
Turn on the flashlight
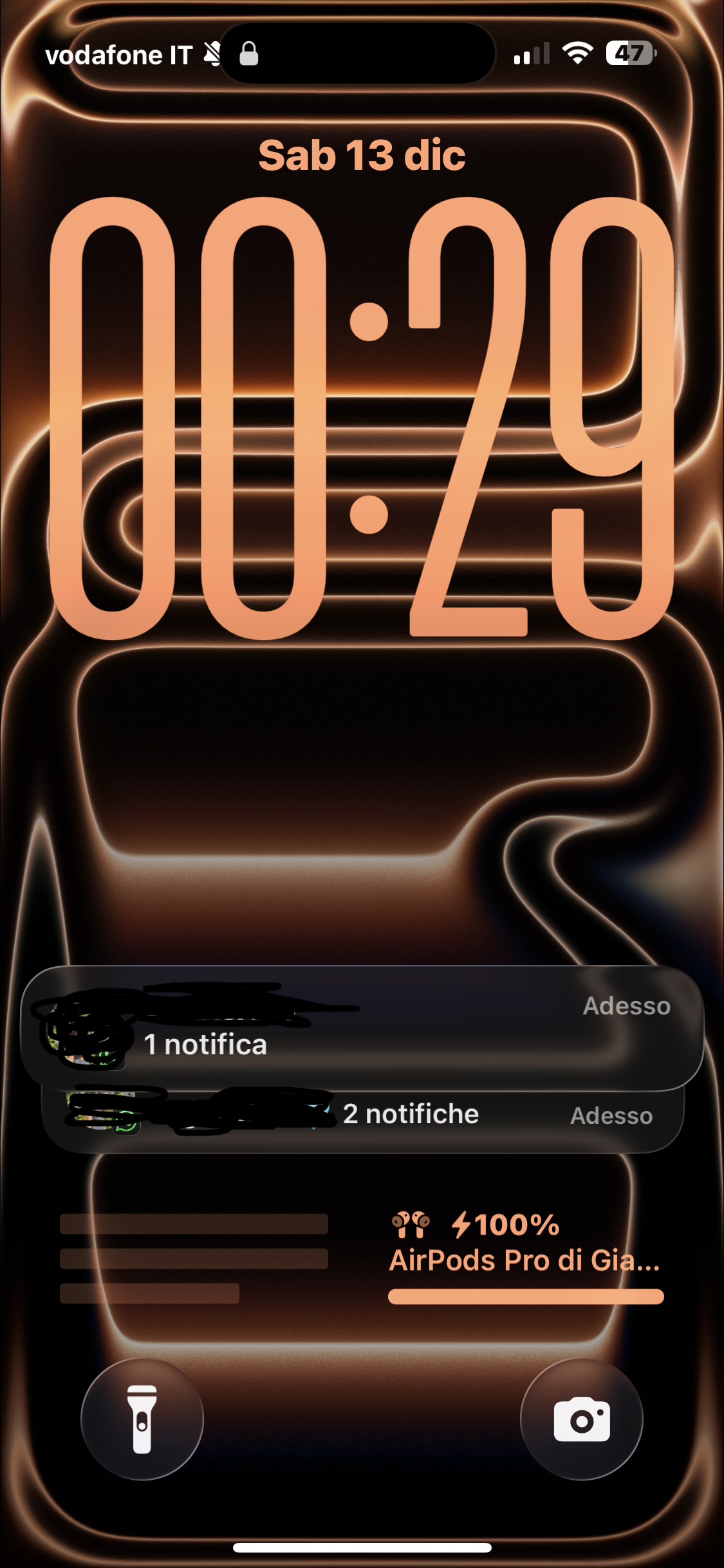point(142,1419)
